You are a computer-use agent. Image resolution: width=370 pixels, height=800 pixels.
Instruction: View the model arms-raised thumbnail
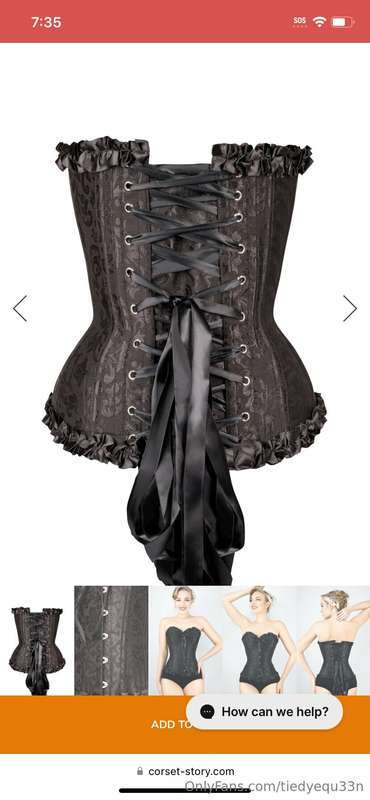[x=260, y=640]
